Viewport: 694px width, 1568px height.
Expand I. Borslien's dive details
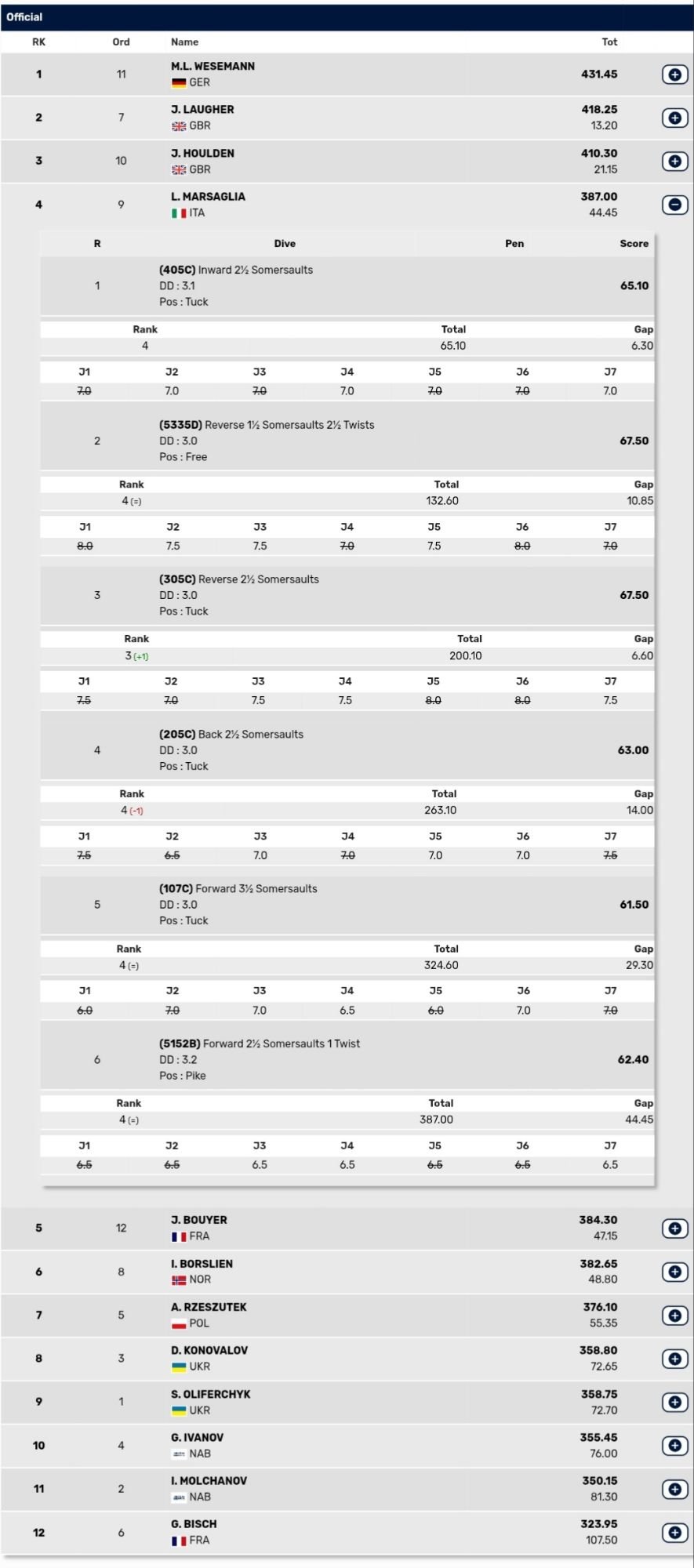pos(674,1272)
